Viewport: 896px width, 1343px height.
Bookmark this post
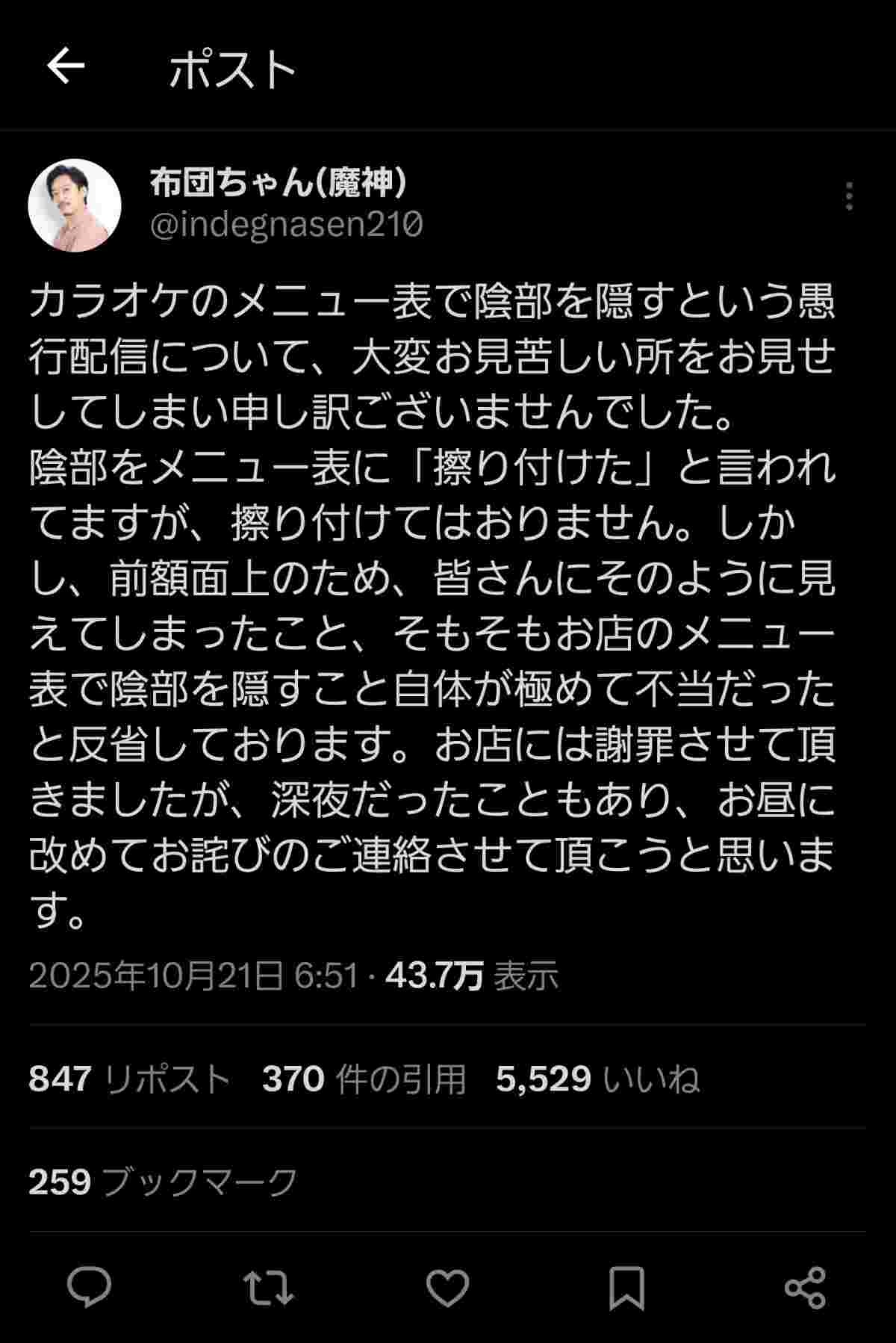[626, 1287]
